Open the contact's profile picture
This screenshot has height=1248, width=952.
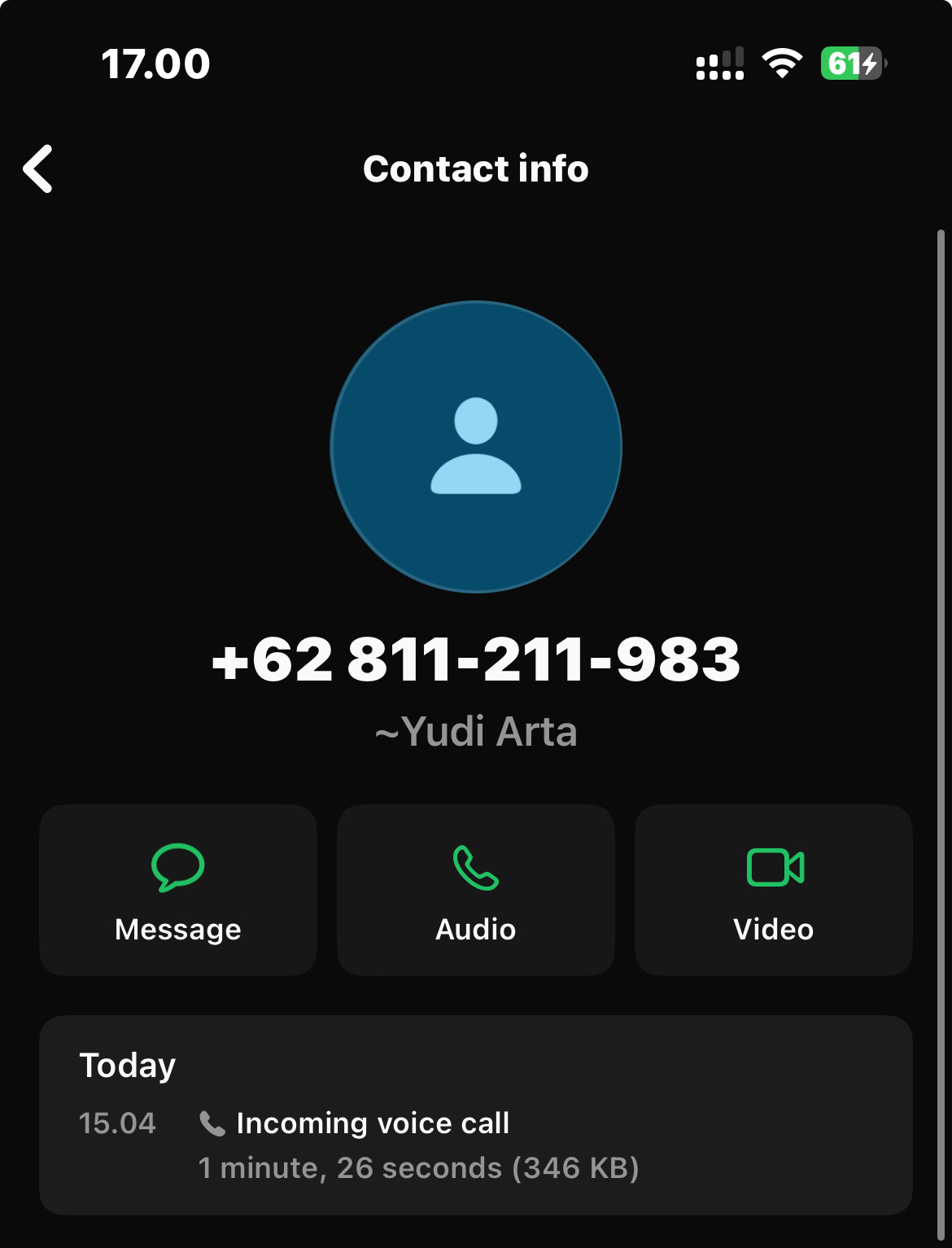point(476,447)
